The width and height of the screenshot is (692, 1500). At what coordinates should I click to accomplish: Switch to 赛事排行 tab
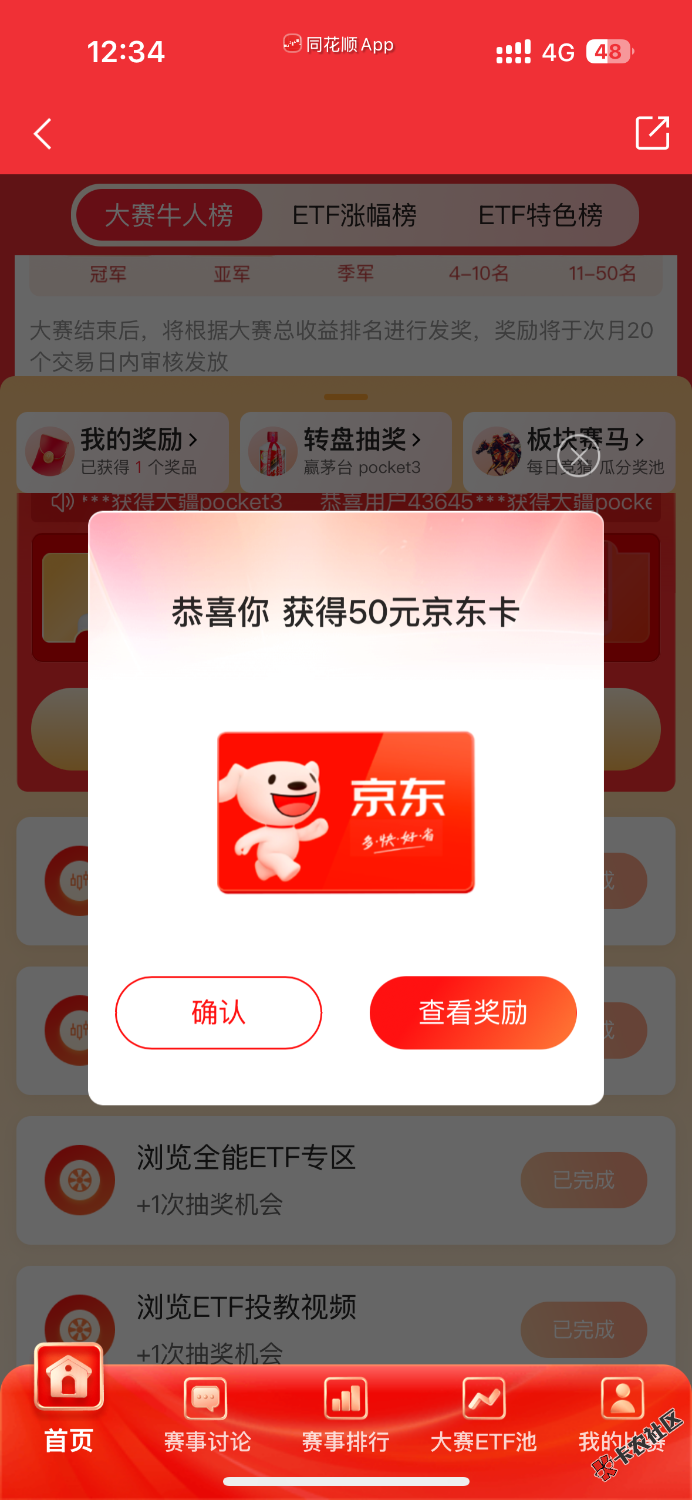point(345,1414)
